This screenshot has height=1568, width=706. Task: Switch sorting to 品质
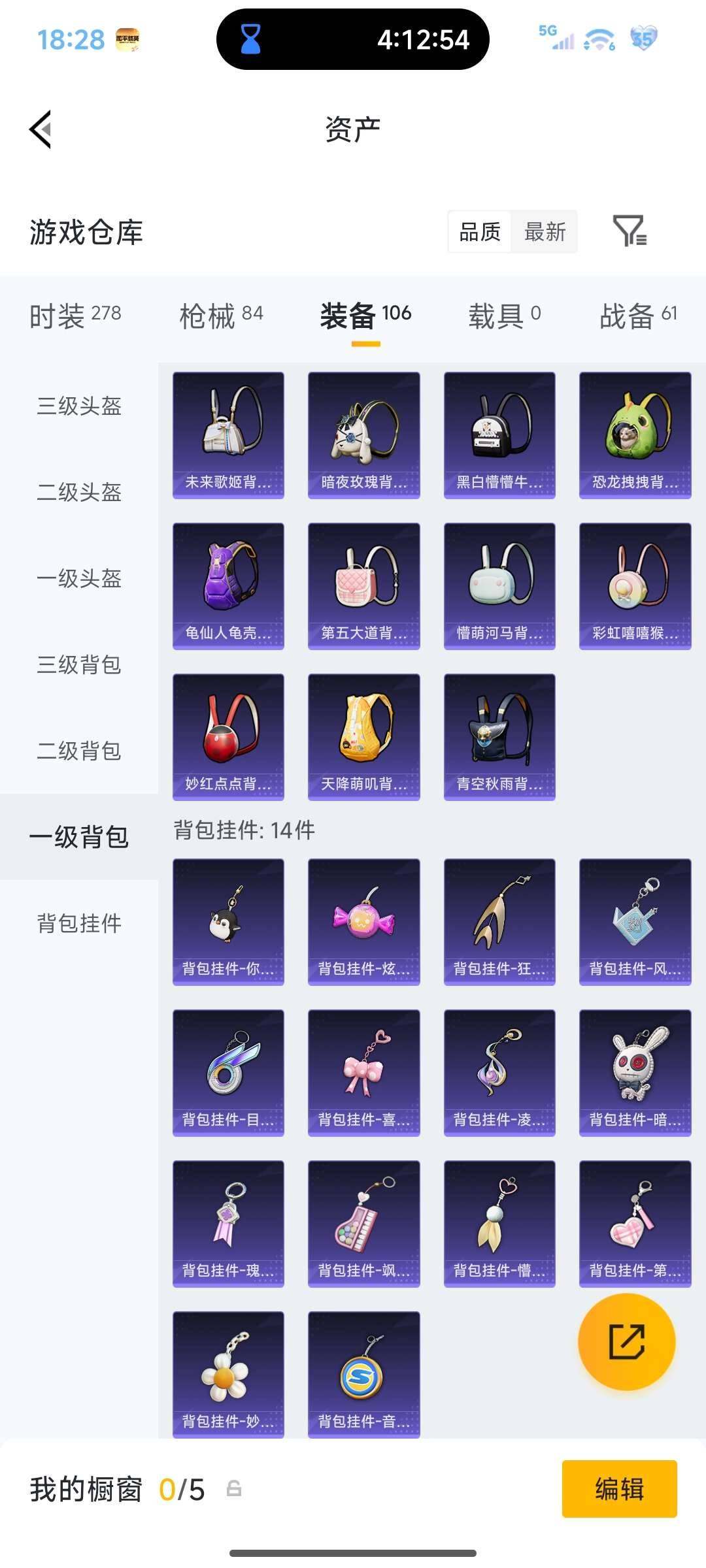point(479,232)
